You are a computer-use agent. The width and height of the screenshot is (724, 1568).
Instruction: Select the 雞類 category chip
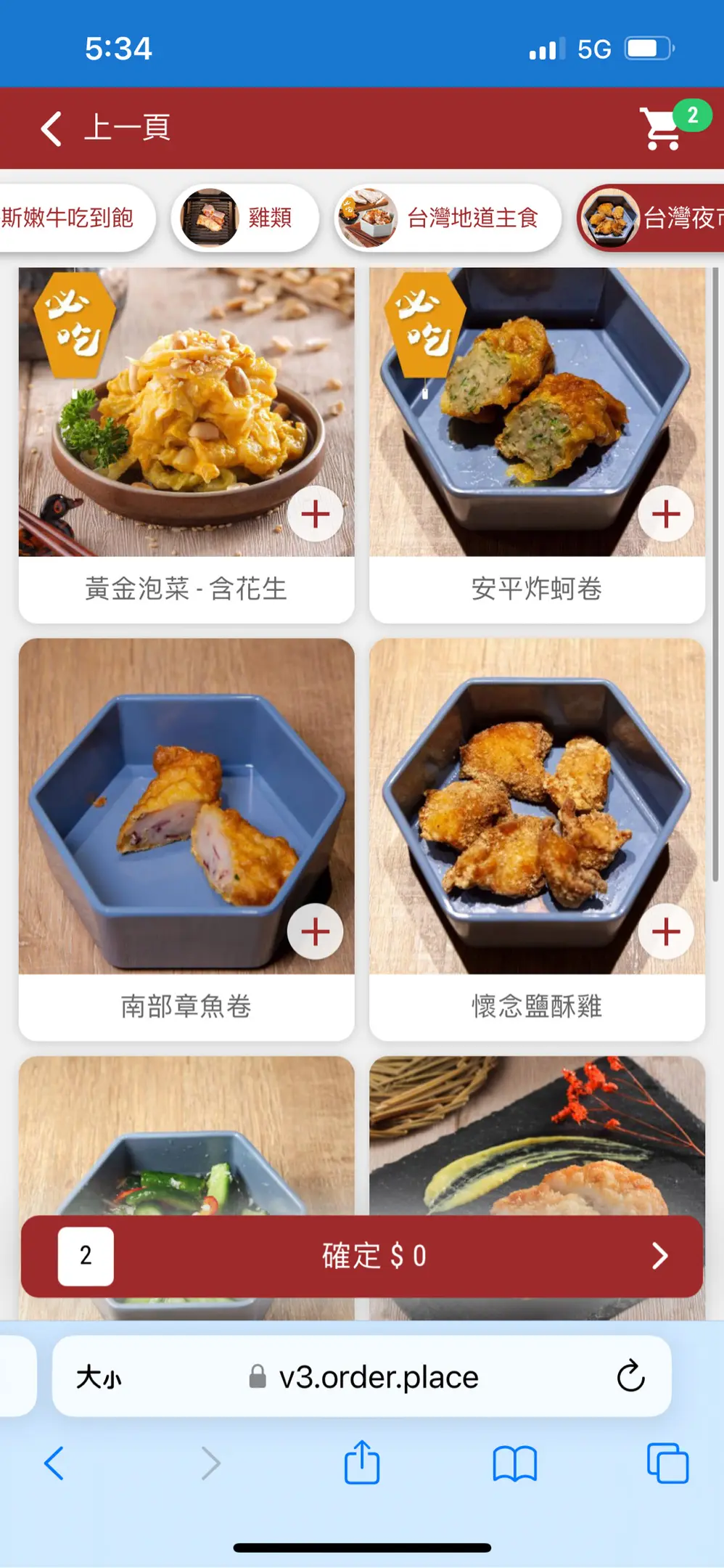[245, 217]
